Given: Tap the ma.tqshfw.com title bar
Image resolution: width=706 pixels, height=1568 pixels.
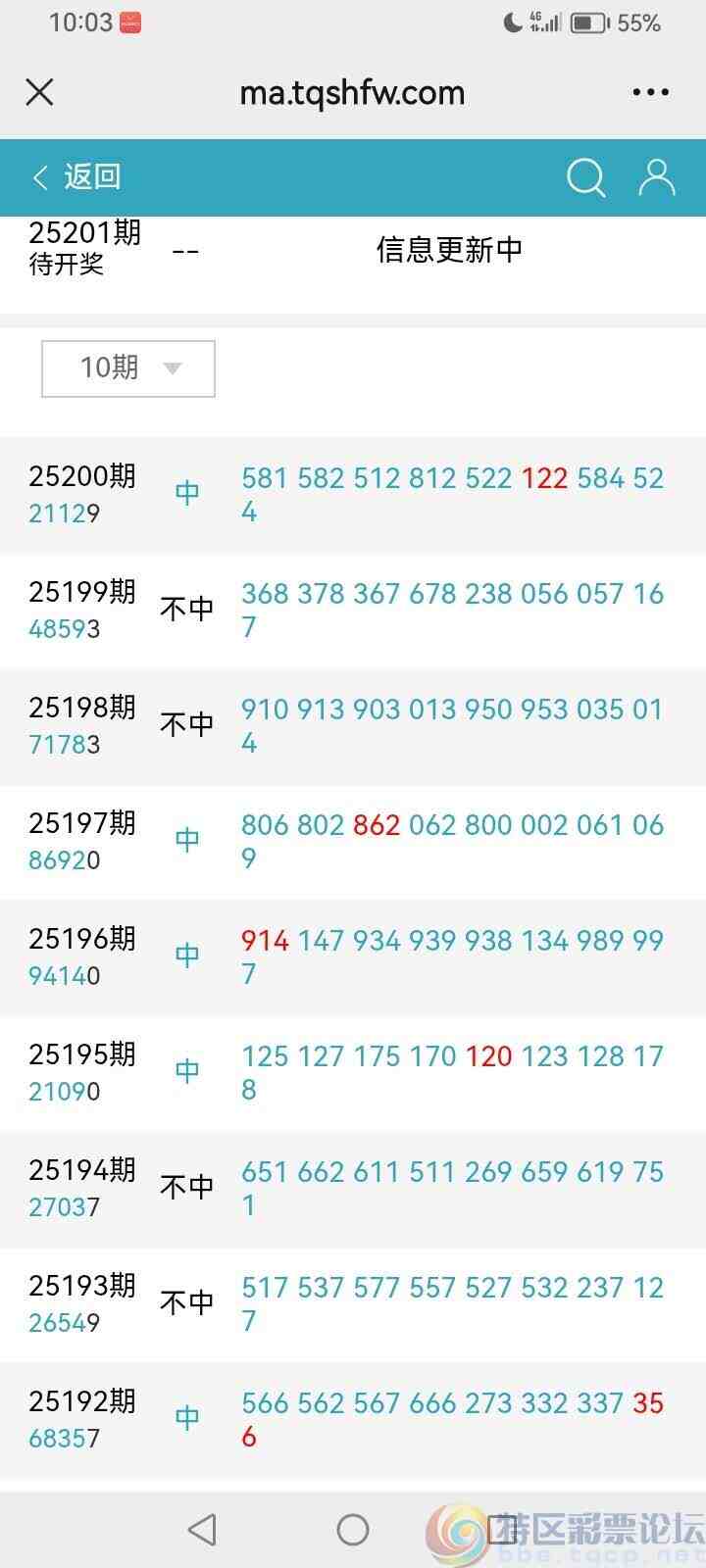Looking at the screenshot, I should pyautogui.click(x=353, y=92).
